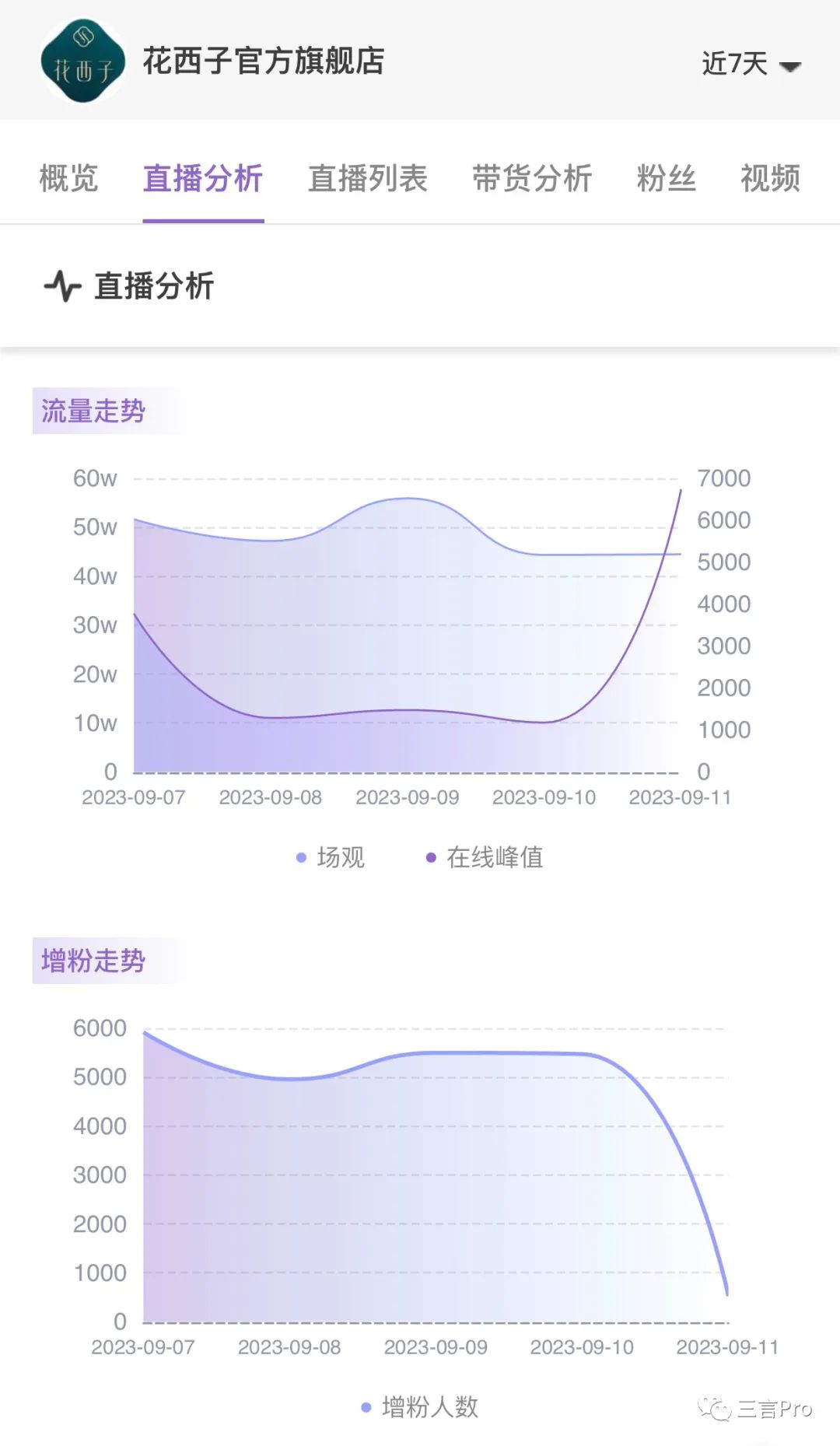Toggle the 在线峰值 legend item
The height and width of the screenshot is (1446, 840).
click(x=485, y=857)
